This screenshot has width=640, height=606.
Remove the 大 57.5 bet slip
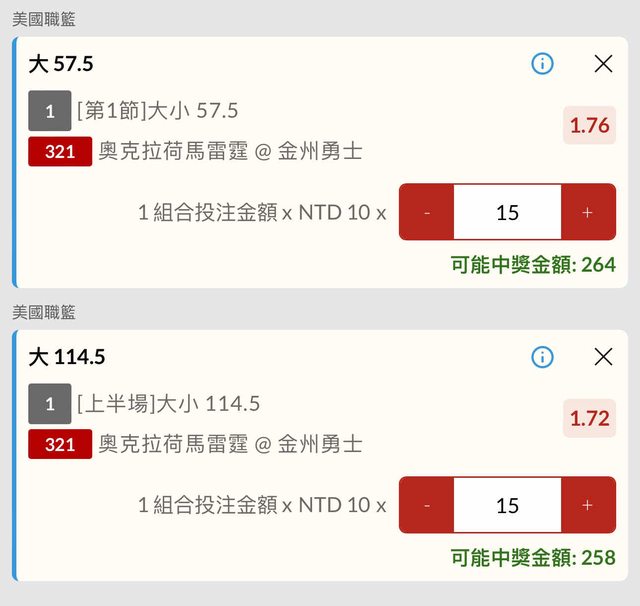[x=603, y=64]
